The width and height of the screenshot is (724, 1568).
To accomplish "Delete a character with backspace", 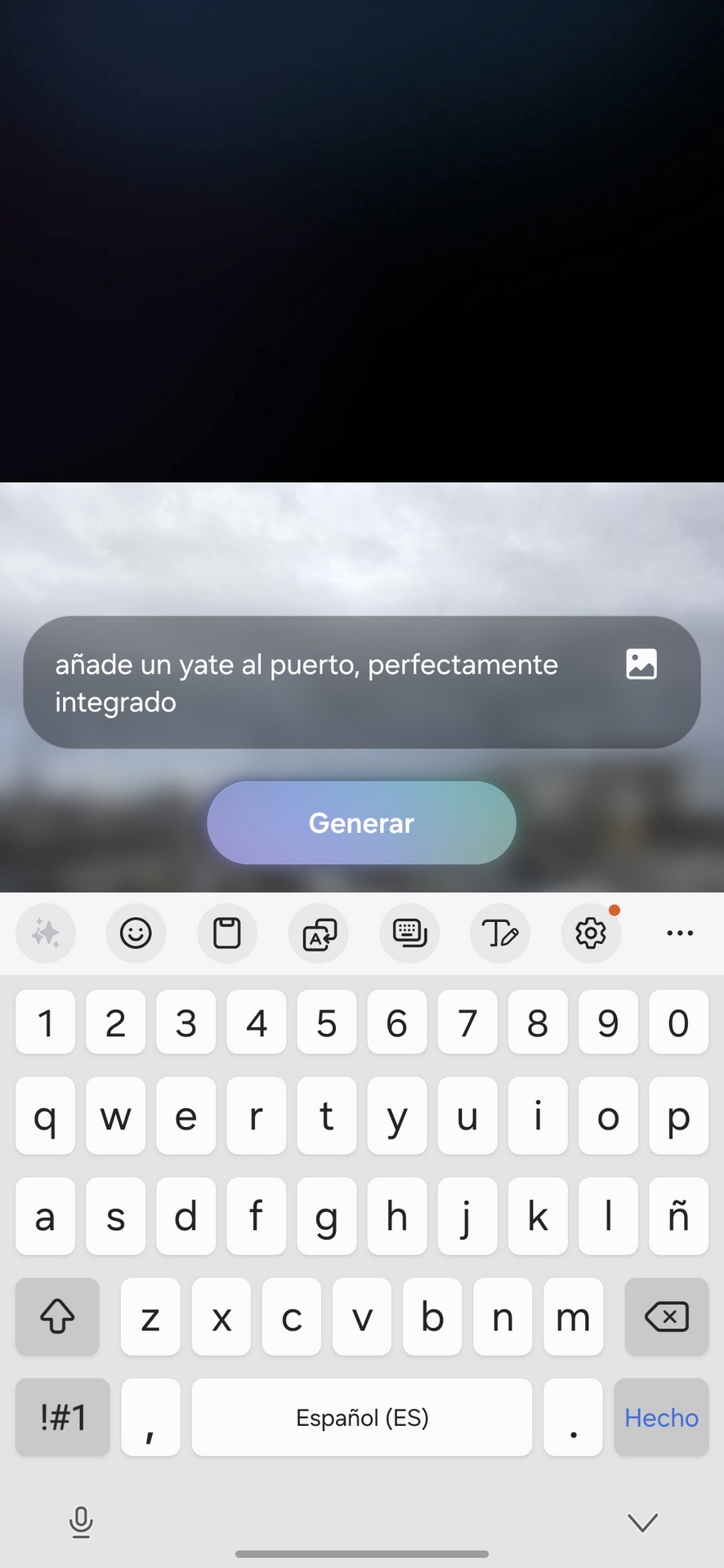I will (666, 1316).
